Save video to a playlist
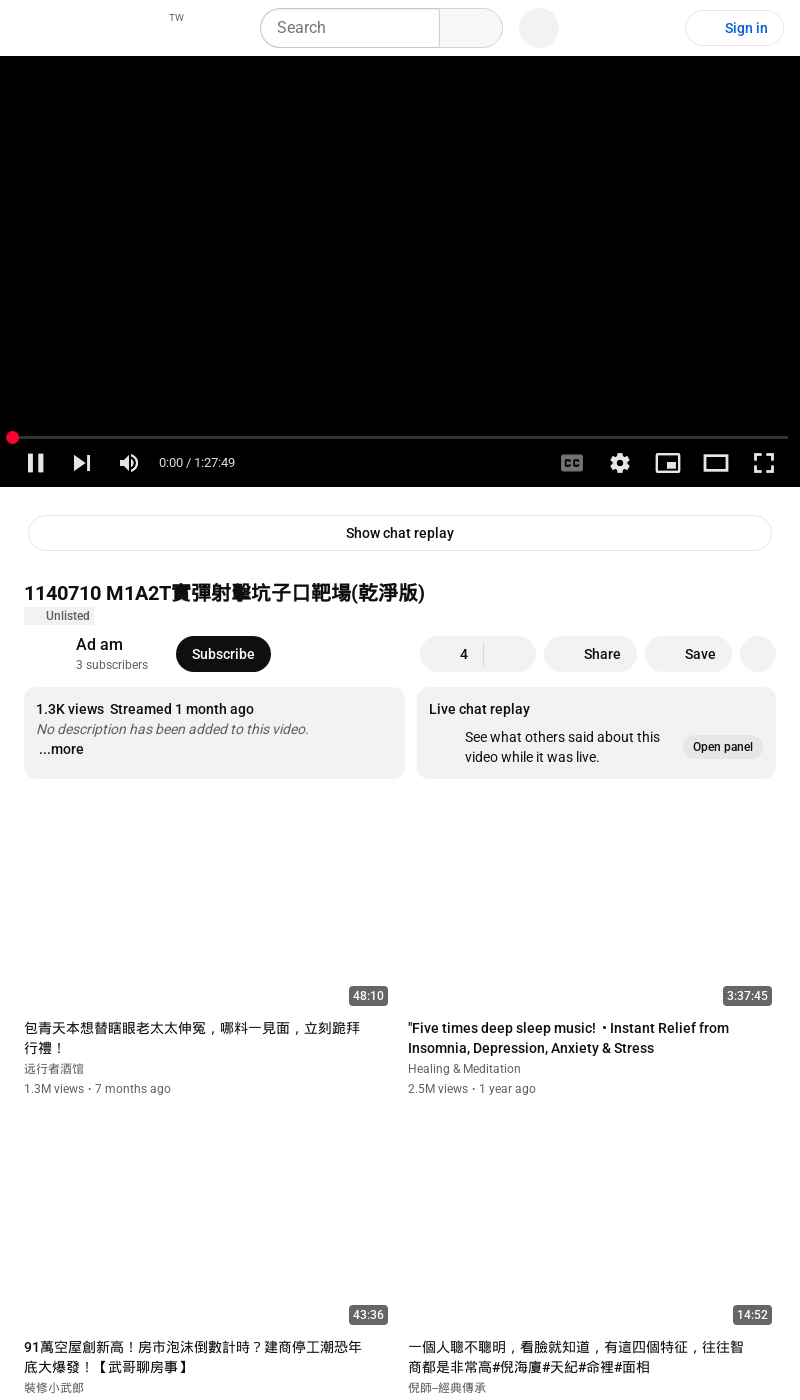Screen dimensions: 800x1400 (x=688, y=654)
